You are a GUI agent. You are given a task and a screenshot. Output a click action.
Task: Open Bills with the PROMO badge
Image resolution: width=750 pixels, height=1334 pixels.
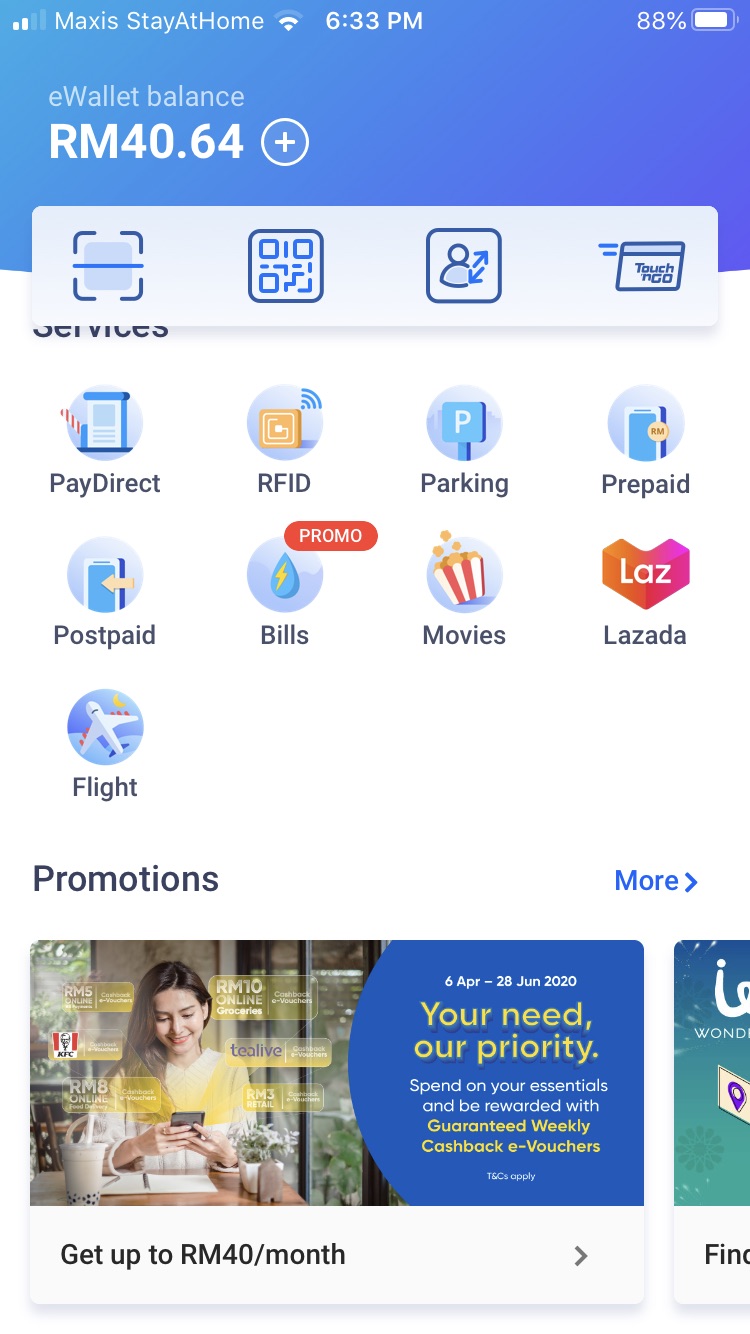pos(285,592)
